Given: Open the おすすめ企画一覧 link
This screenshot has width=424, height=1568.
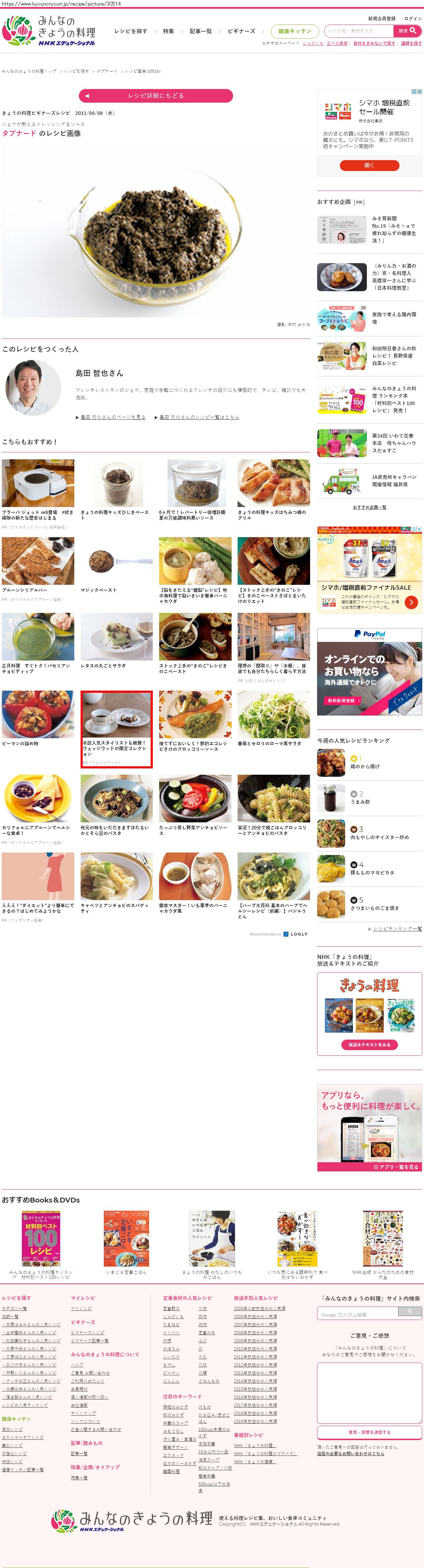Looking at the screenshot, I should [369, 507].
